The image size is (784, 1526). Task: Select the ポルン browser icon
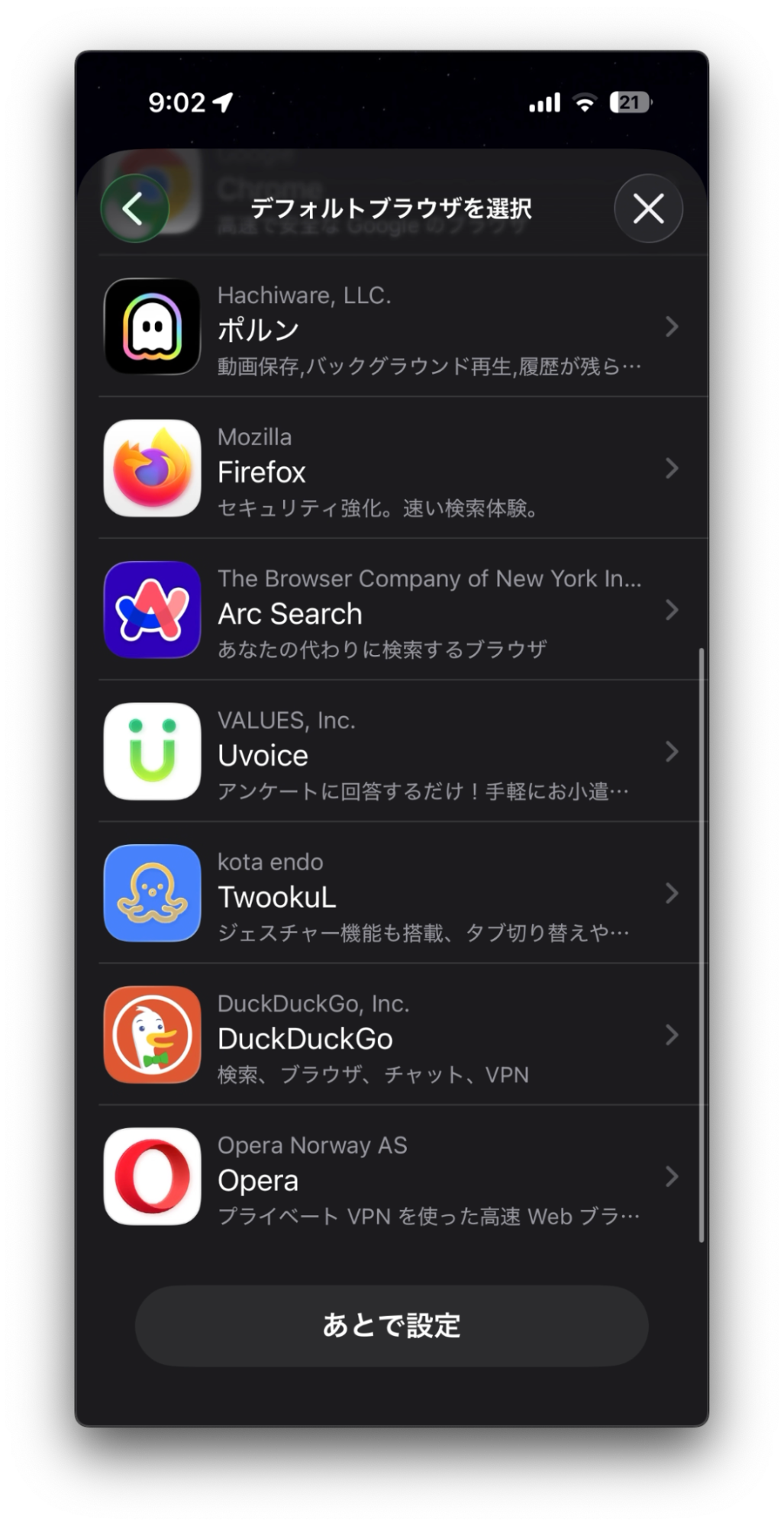click(x=152, y=326)
